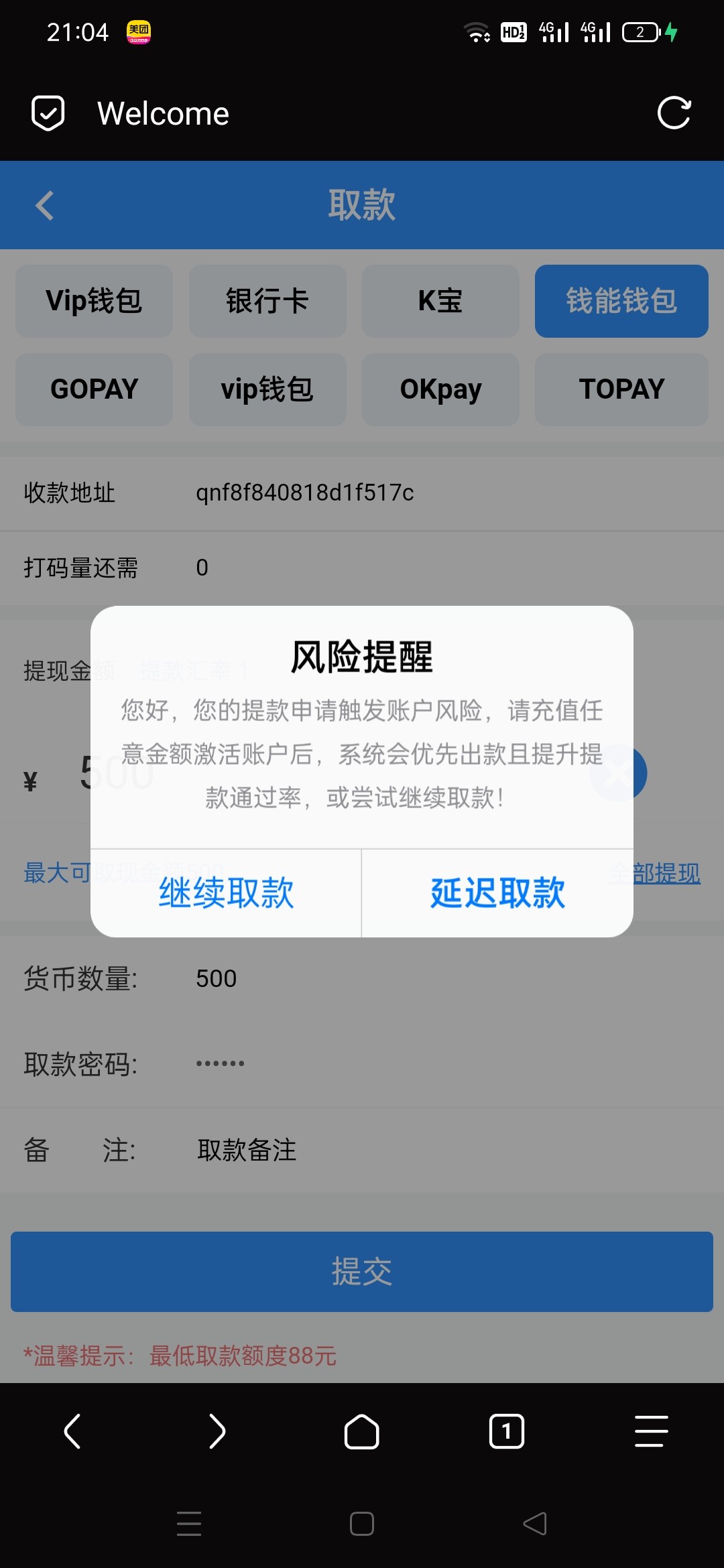Select the Vip钱包 withdrawal method
724x1568 pixels.
coord(94,301)
